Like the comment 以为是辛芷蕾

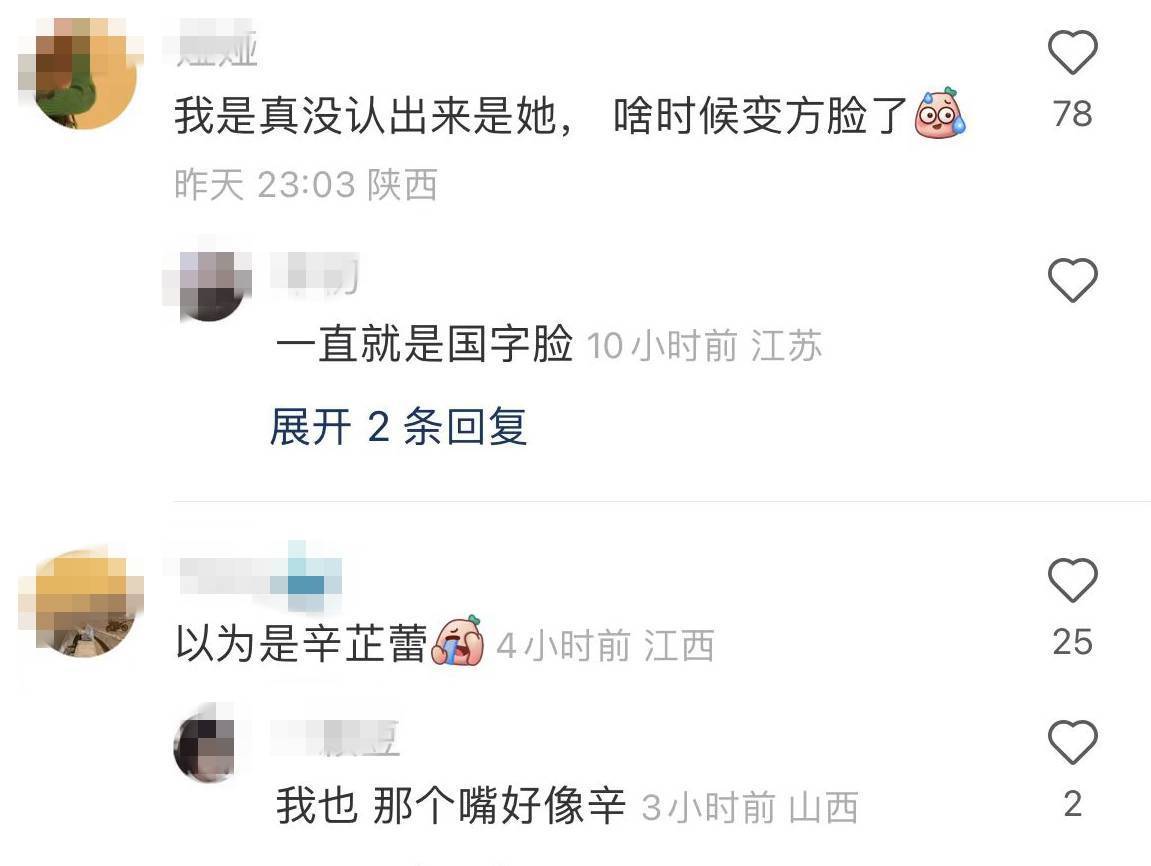(1072, 581)
